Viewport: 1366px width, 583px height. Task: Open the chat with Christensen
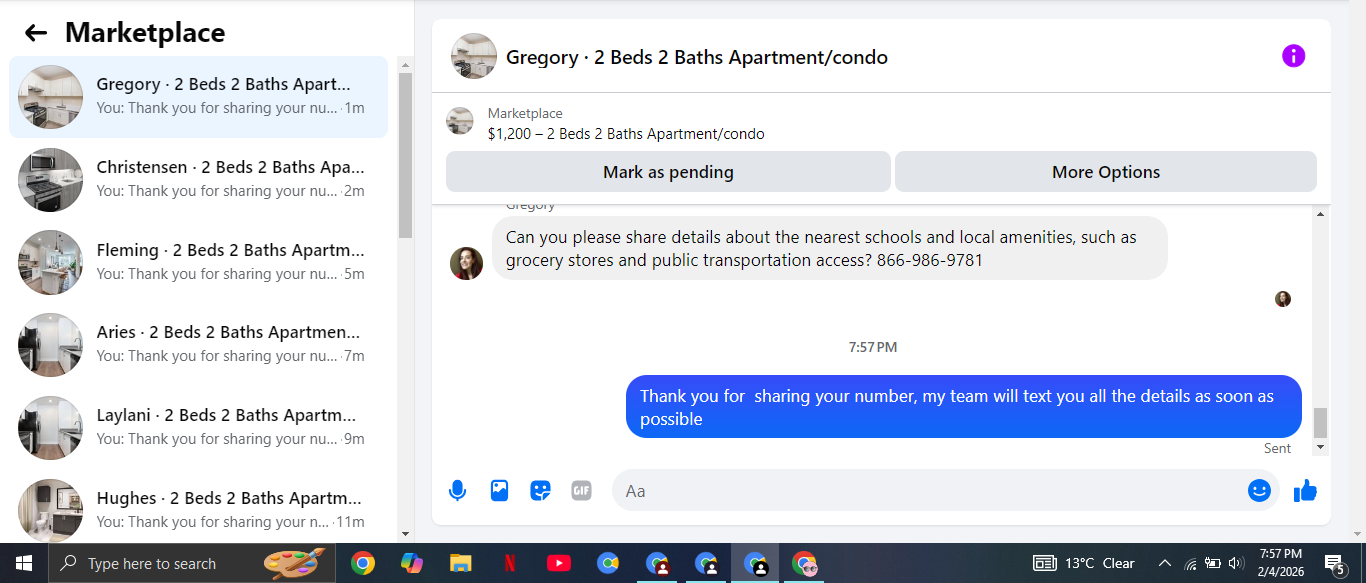pyautogui.click(x=200, y=179)
